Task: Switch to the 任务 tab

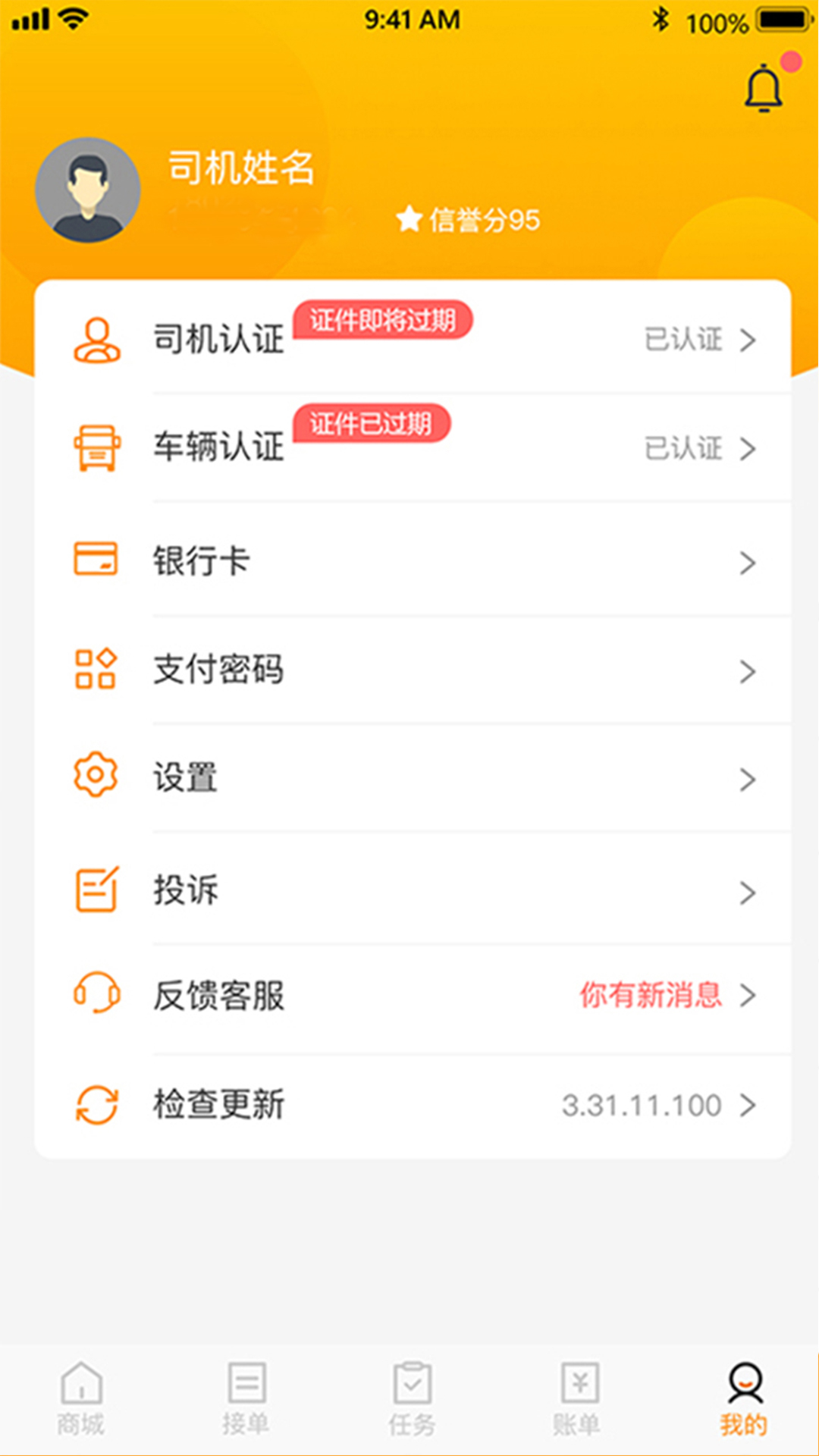Action: [412, 1399]
